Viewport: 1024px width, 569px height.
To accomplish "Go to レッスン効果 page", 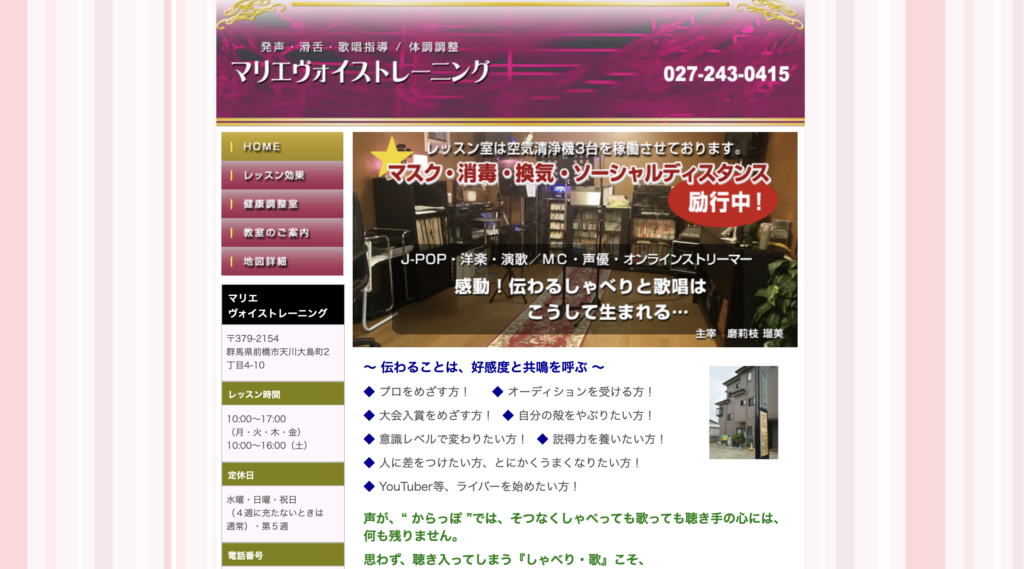I will (281, 175).
